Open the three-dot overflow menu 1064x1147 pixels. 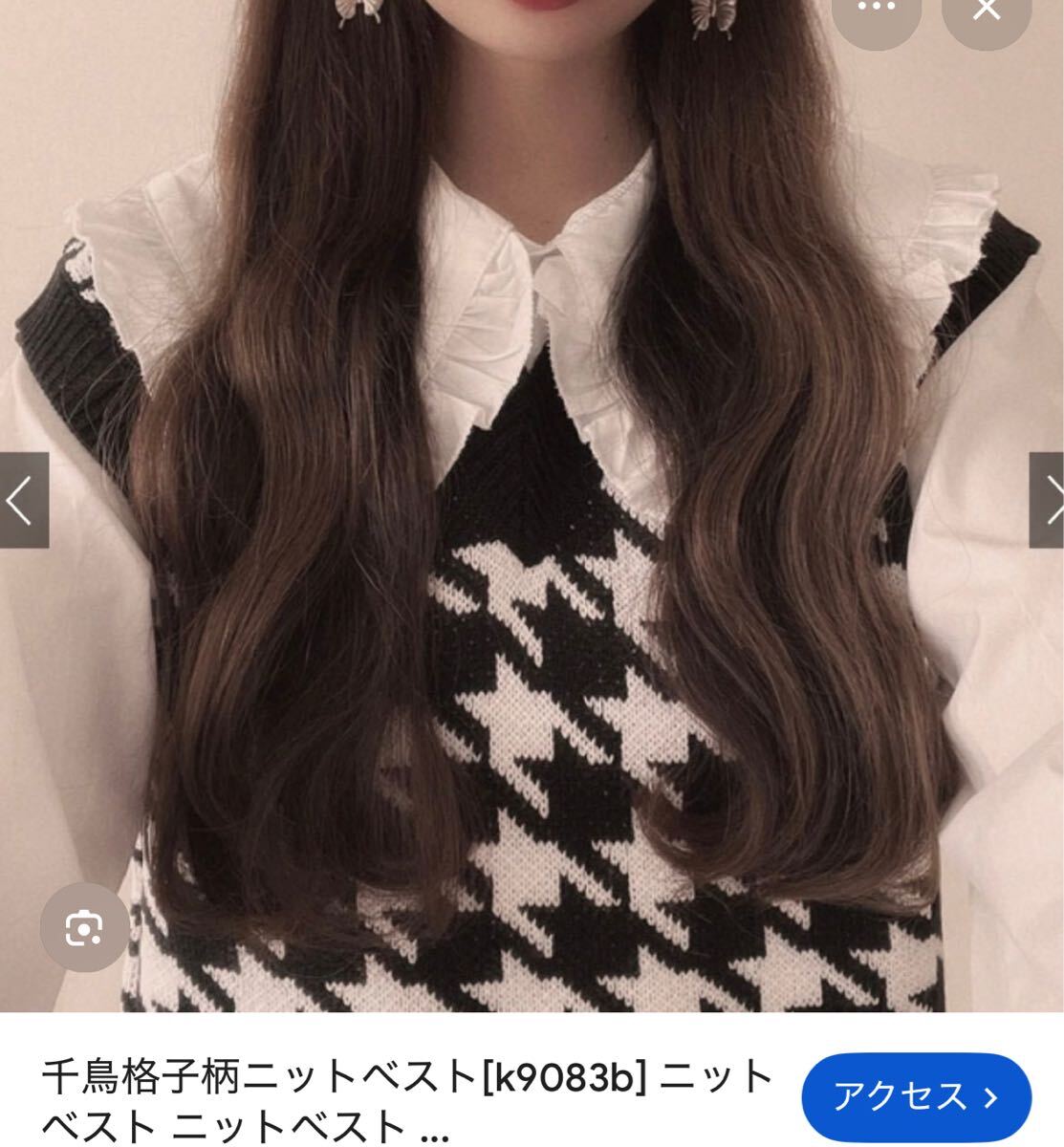click(x=877, y=11)
